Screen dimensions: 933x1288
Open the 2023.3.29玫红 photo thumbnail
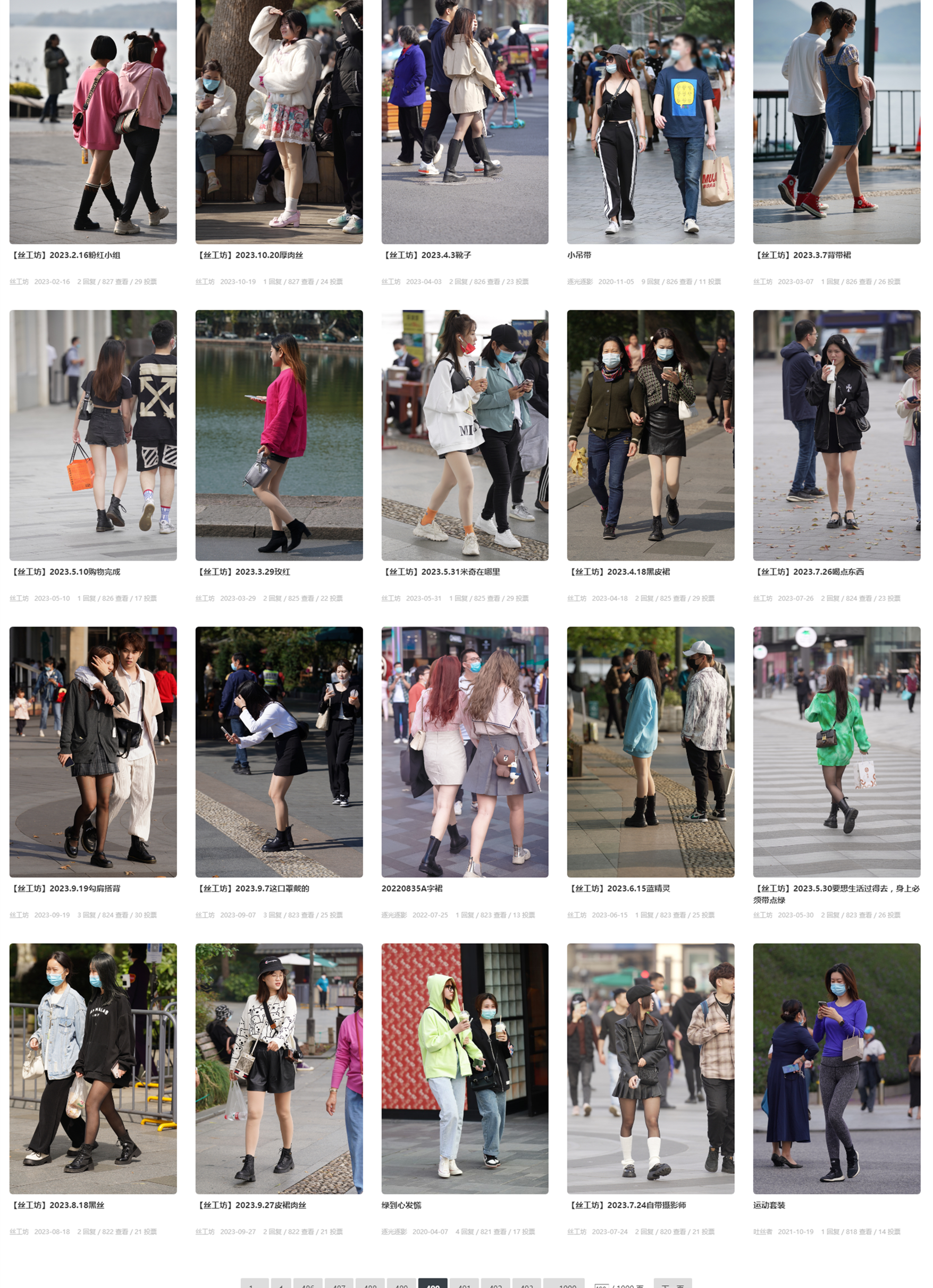pos(279,435)
